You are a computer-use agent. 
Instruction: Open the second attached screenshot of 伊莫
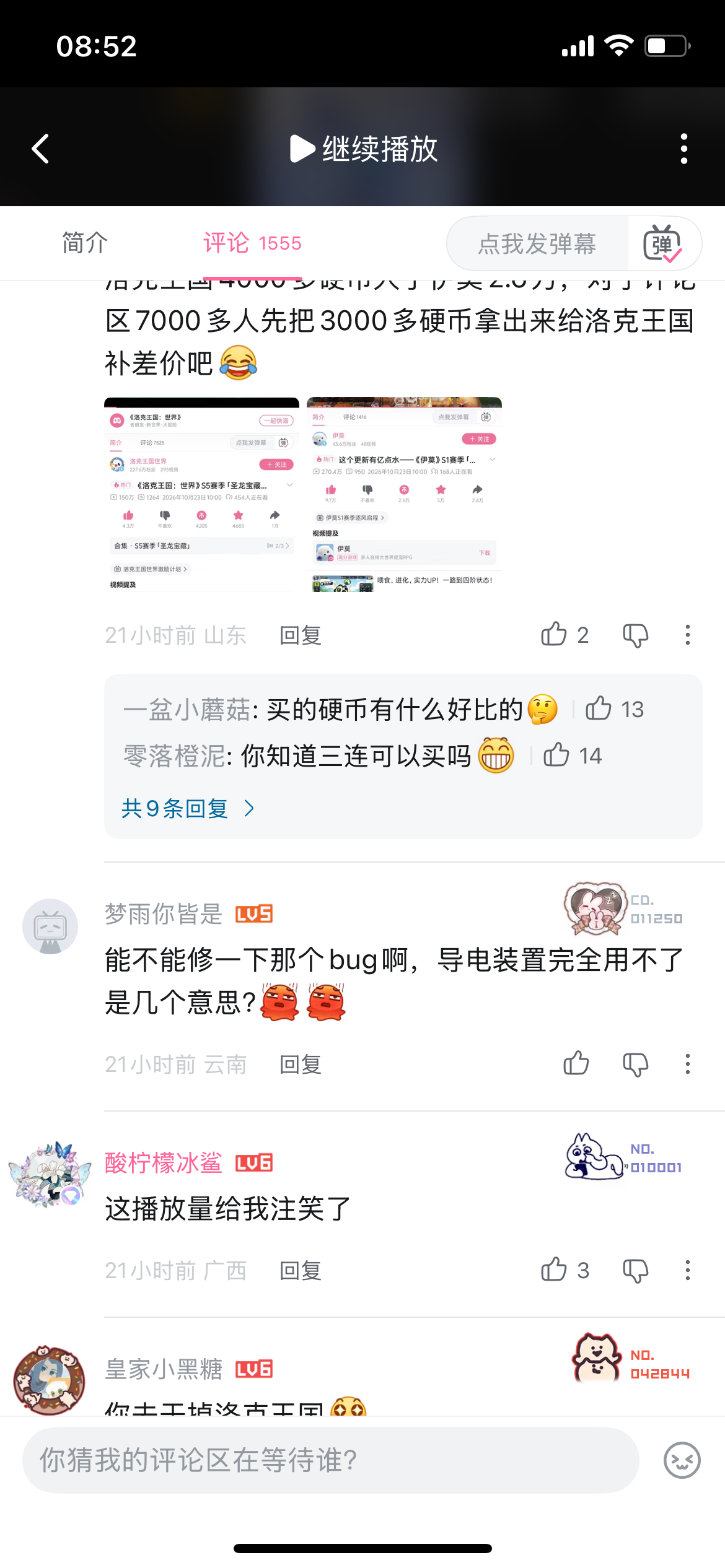pos(404,495)
